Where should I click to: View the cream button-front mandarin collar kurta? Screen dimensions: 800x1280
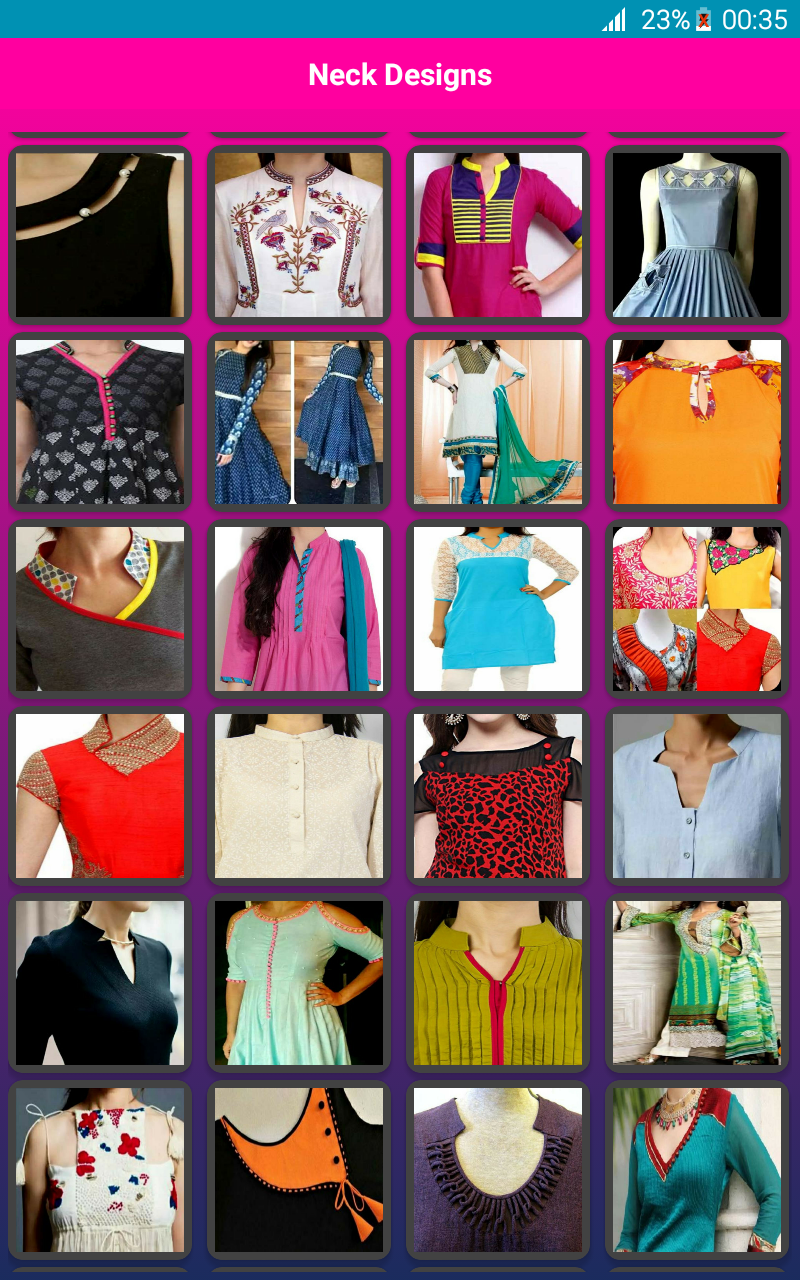299,795
